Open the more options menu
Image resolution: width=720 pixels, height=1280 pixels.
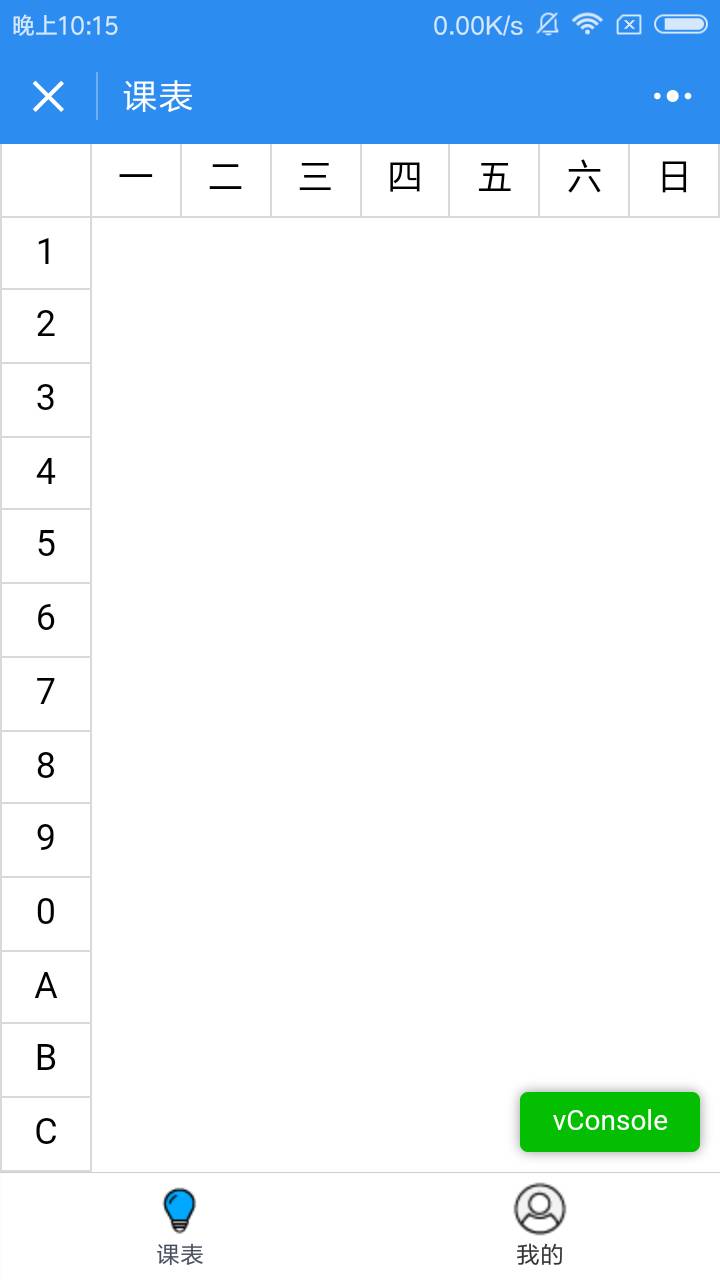[672, 97]
